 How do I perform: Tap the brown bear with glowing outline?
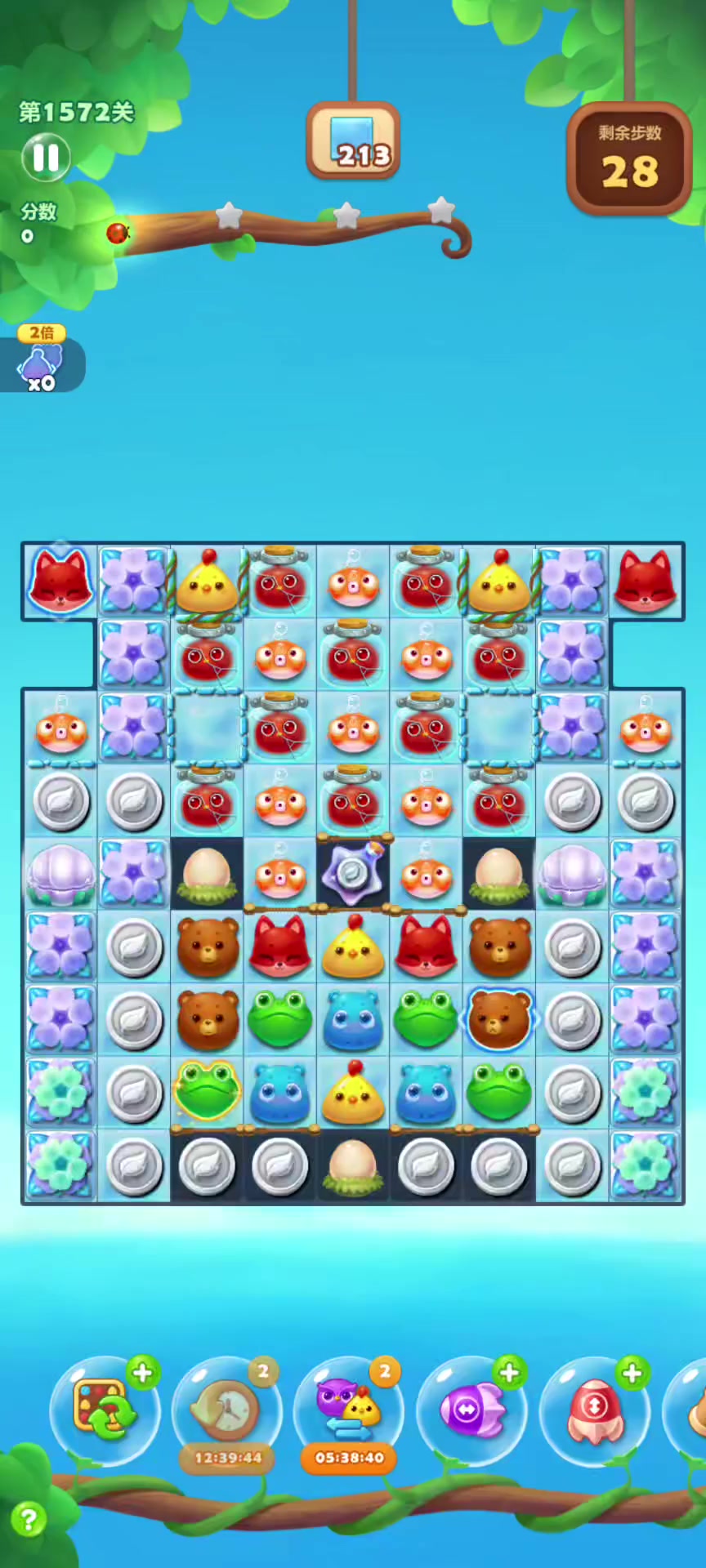coord(499,1019)
